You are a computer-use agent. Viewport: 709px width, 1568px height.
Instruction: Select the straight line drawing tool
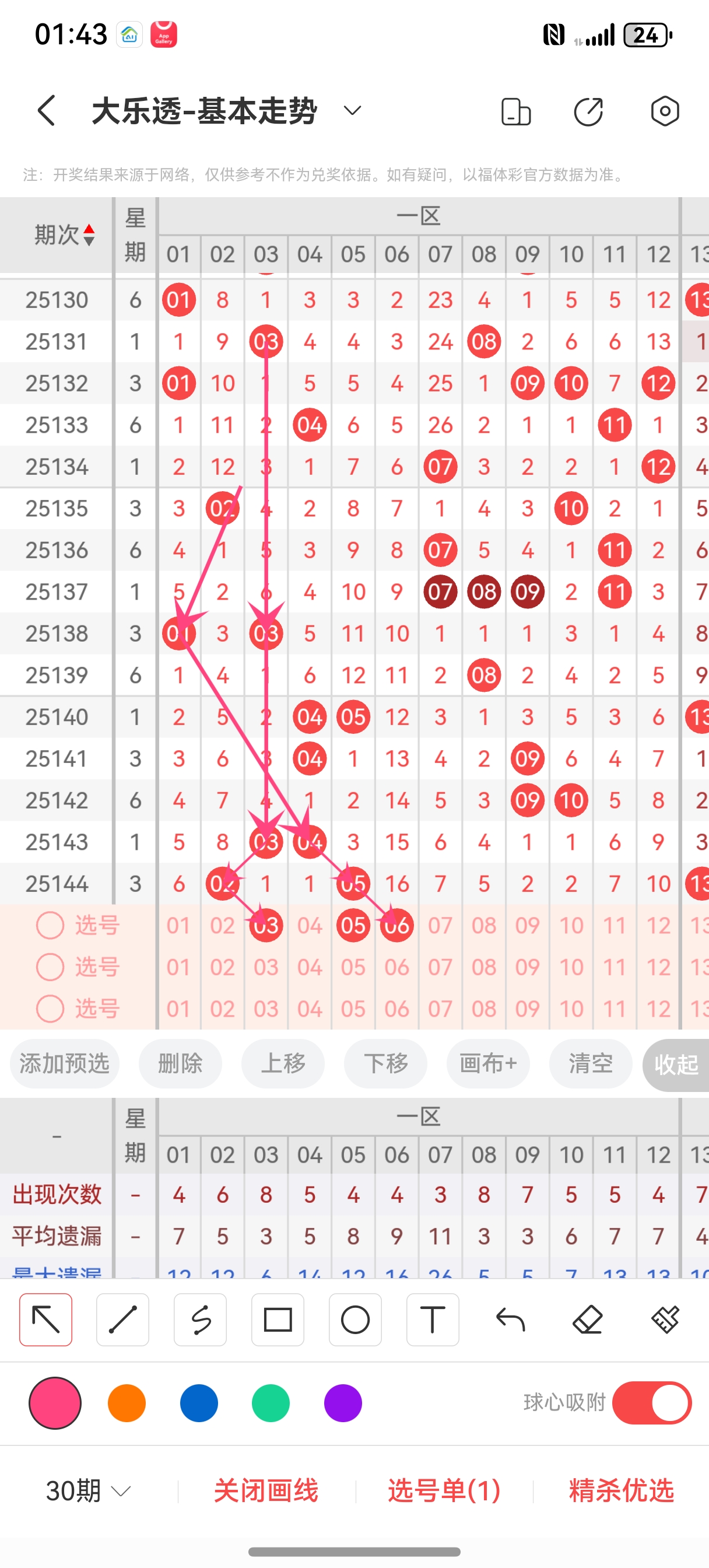click(x=123, y=1319)
